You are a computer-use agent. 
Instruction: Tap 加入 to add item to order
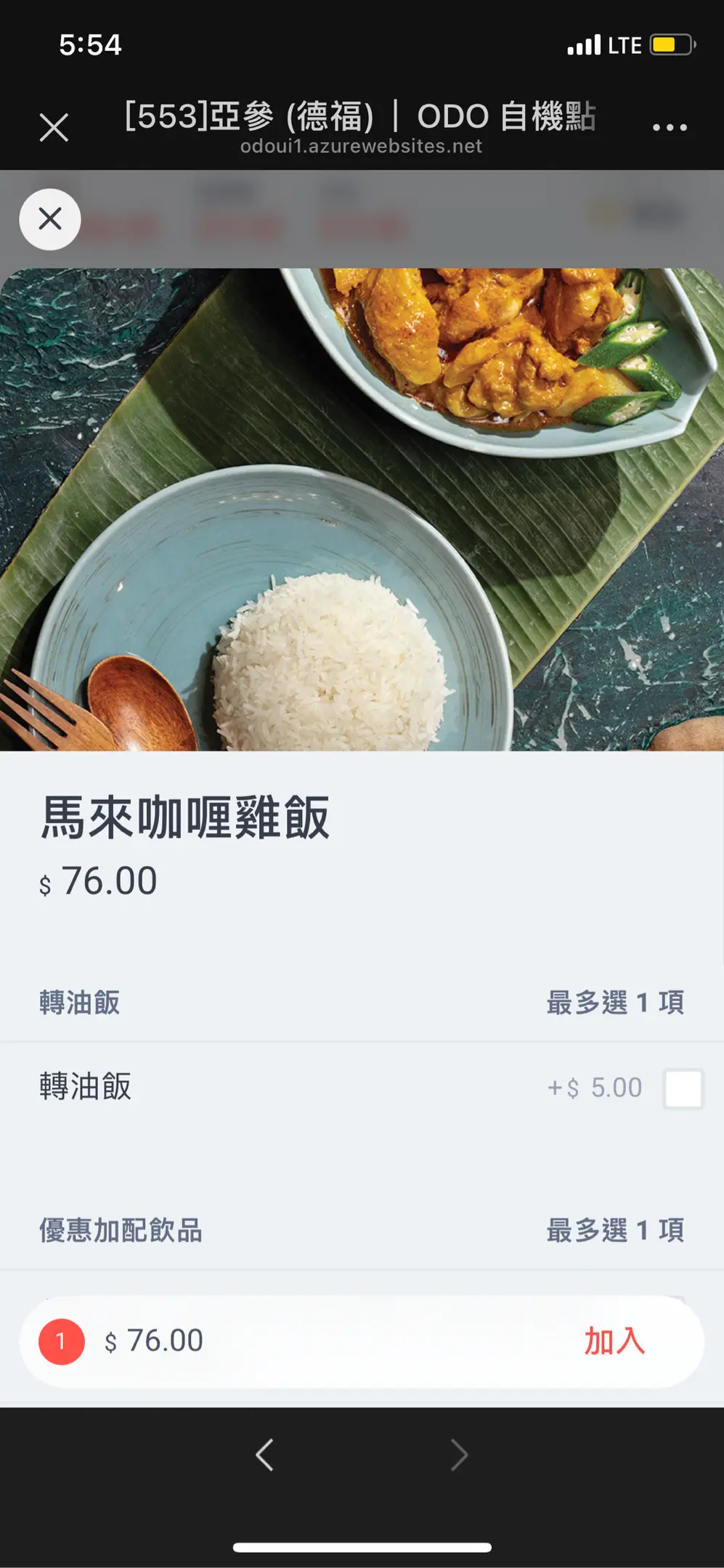click(x=614, y=1341)
